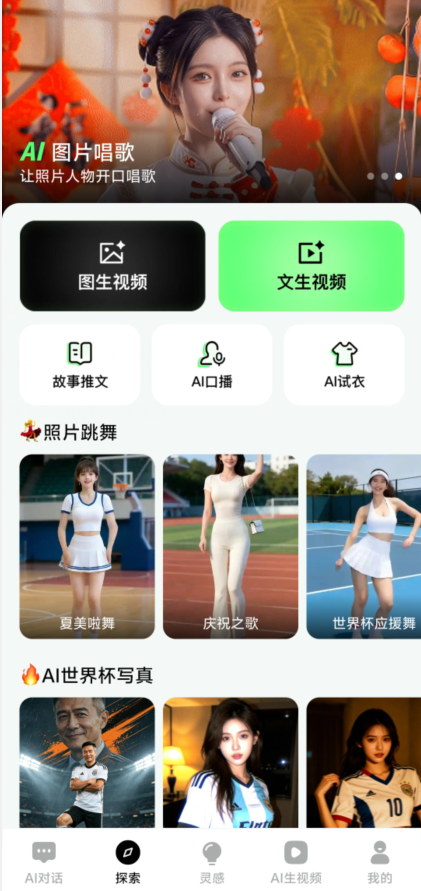This screenshot has height=891, width=421.
Task: Go to the 探索 tab
Action: 128,863
